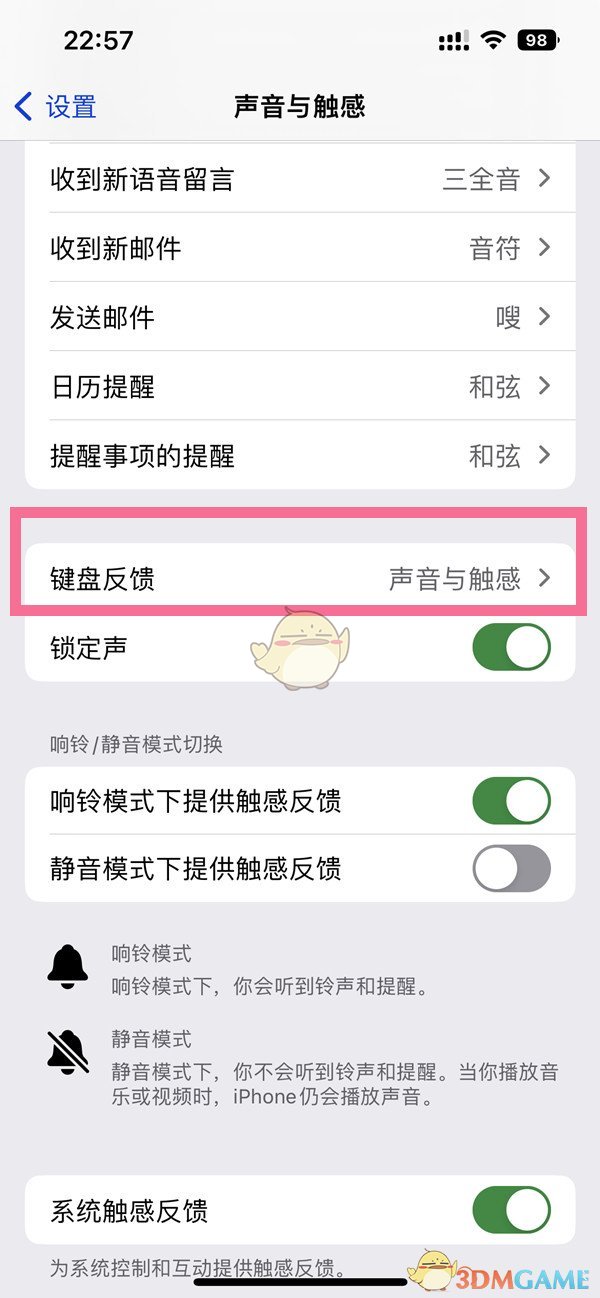Turn off 锁定声 switch
Image resolution: width=600 pixels, height=1298 pixels.
[511, 647]
